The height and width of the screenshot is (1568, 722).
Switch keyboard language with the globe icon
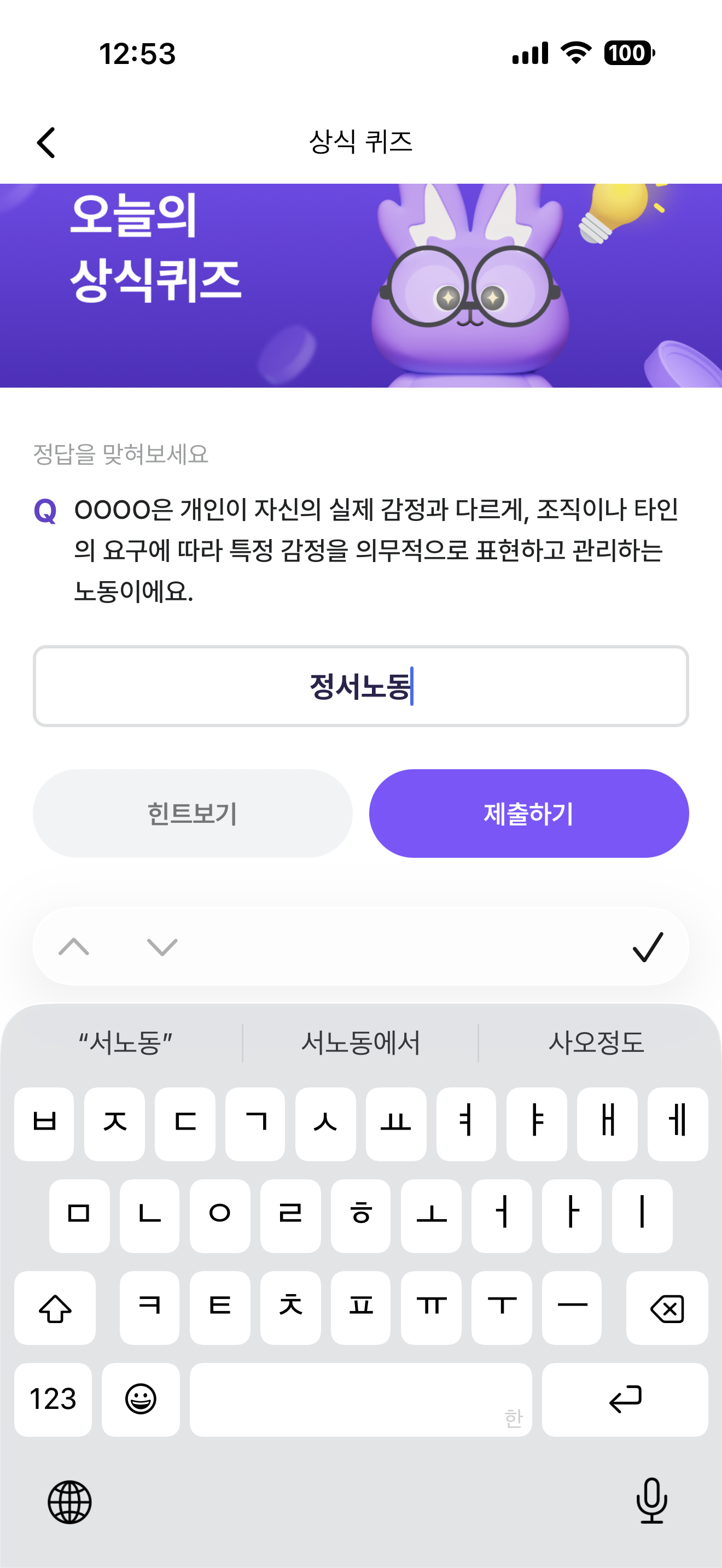click(x=69, y=1502)
